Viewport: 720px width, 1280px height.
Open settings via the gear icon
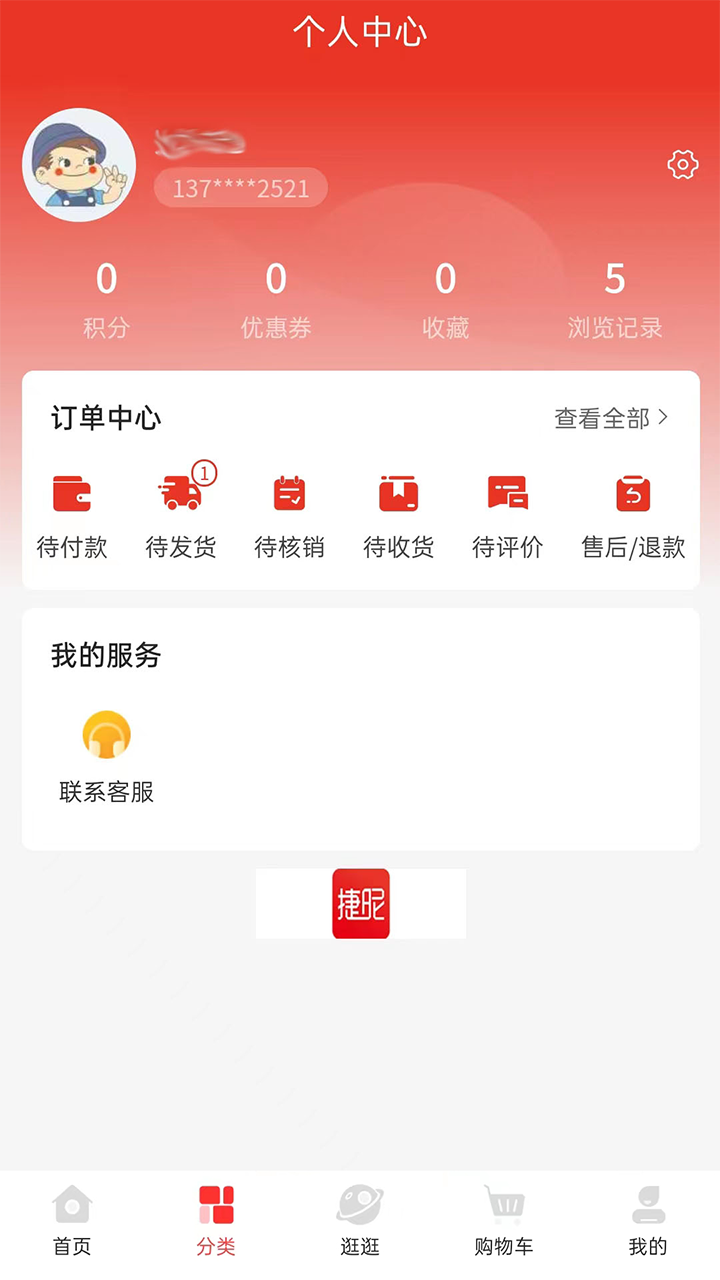tap(683, 164)
